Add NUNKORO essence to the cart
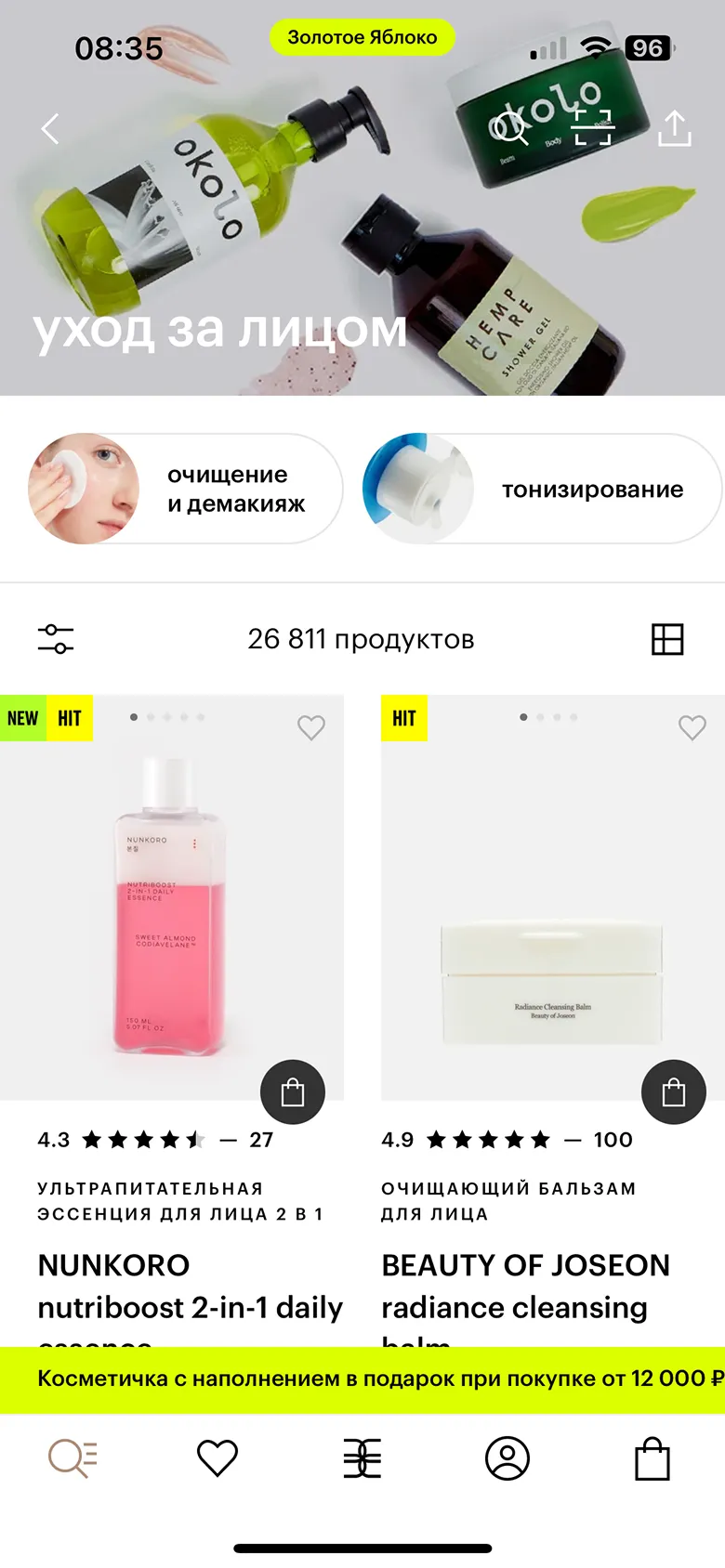Screen dimensions: 725x1568 [293, 1092]
